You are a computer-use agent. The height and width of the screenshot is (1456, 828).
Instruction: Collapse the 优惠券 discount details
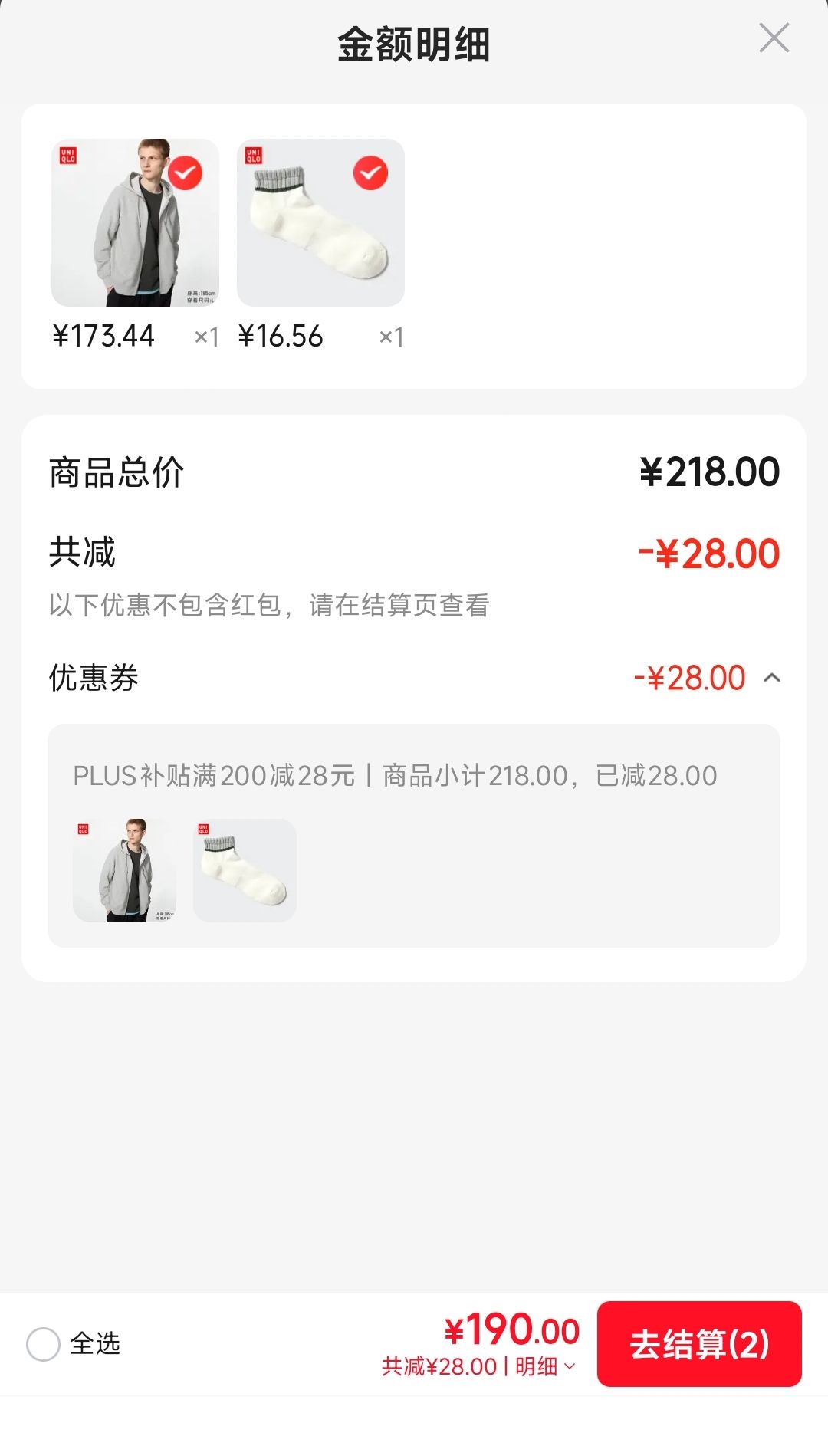pyautogui.click(x=772, y=678)
